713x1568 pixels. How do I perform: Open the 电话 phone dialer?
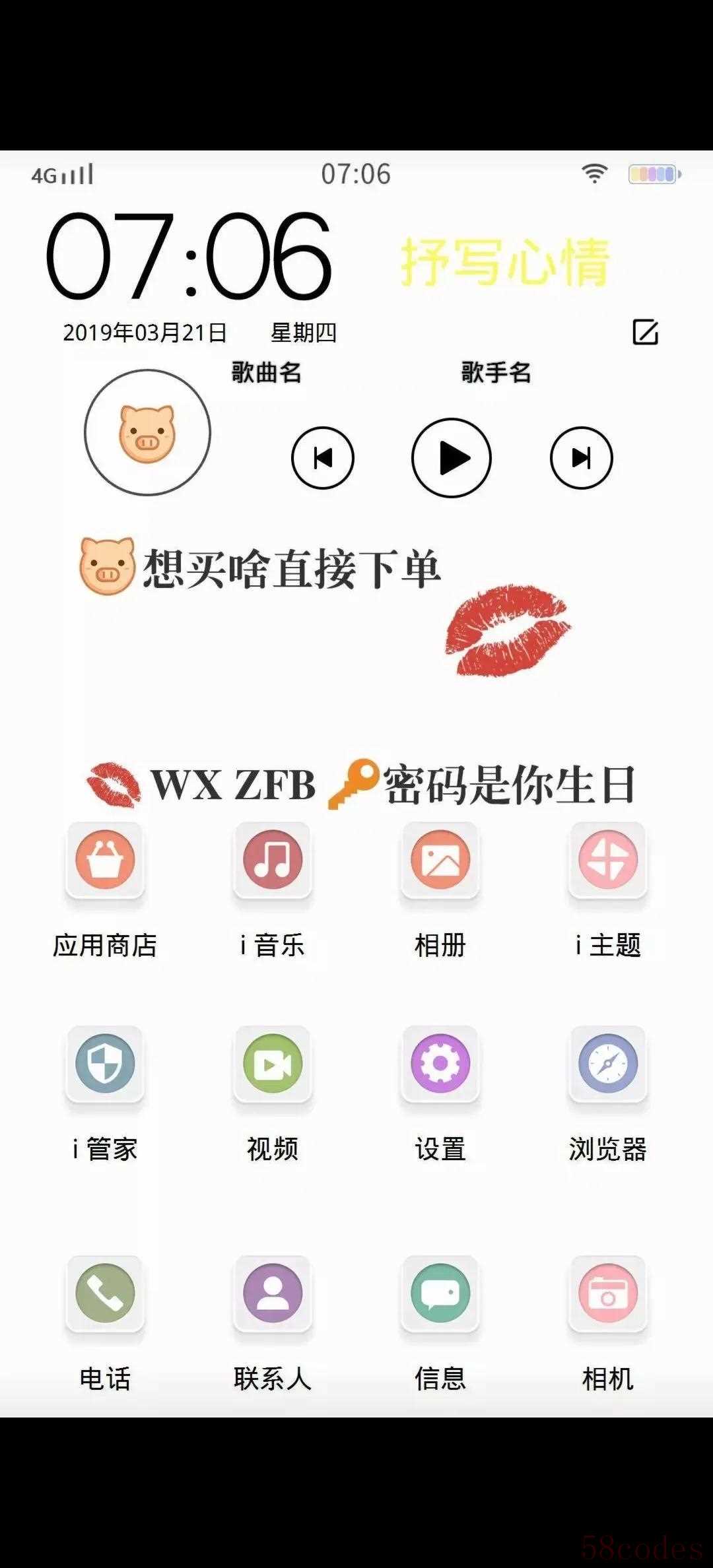[x=105, y=1293]
